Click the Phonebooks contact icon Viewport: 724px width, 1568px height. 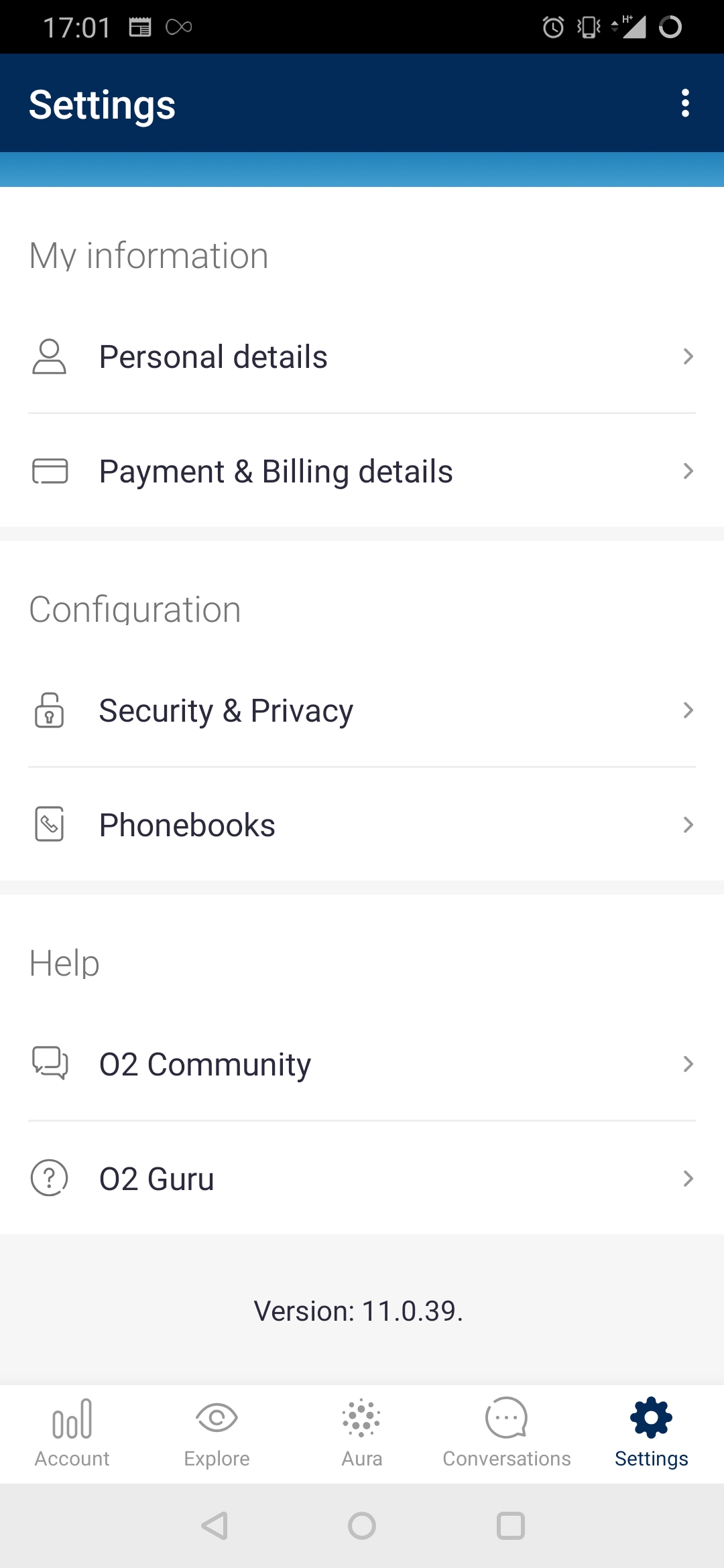(x=49, y=824)
